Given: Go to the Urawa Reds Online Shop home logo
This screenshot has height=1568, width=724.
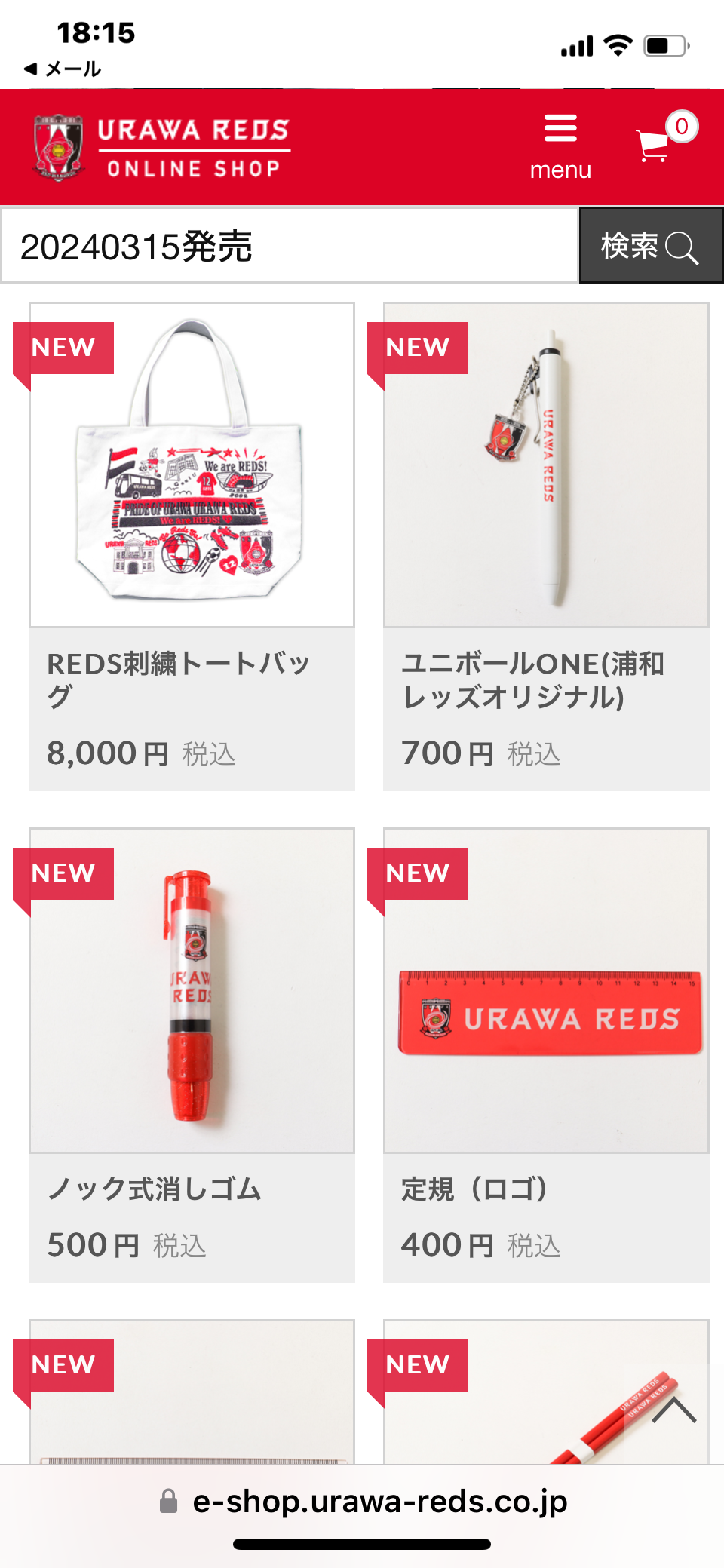Looking at the screenshot, I should 161,147.
